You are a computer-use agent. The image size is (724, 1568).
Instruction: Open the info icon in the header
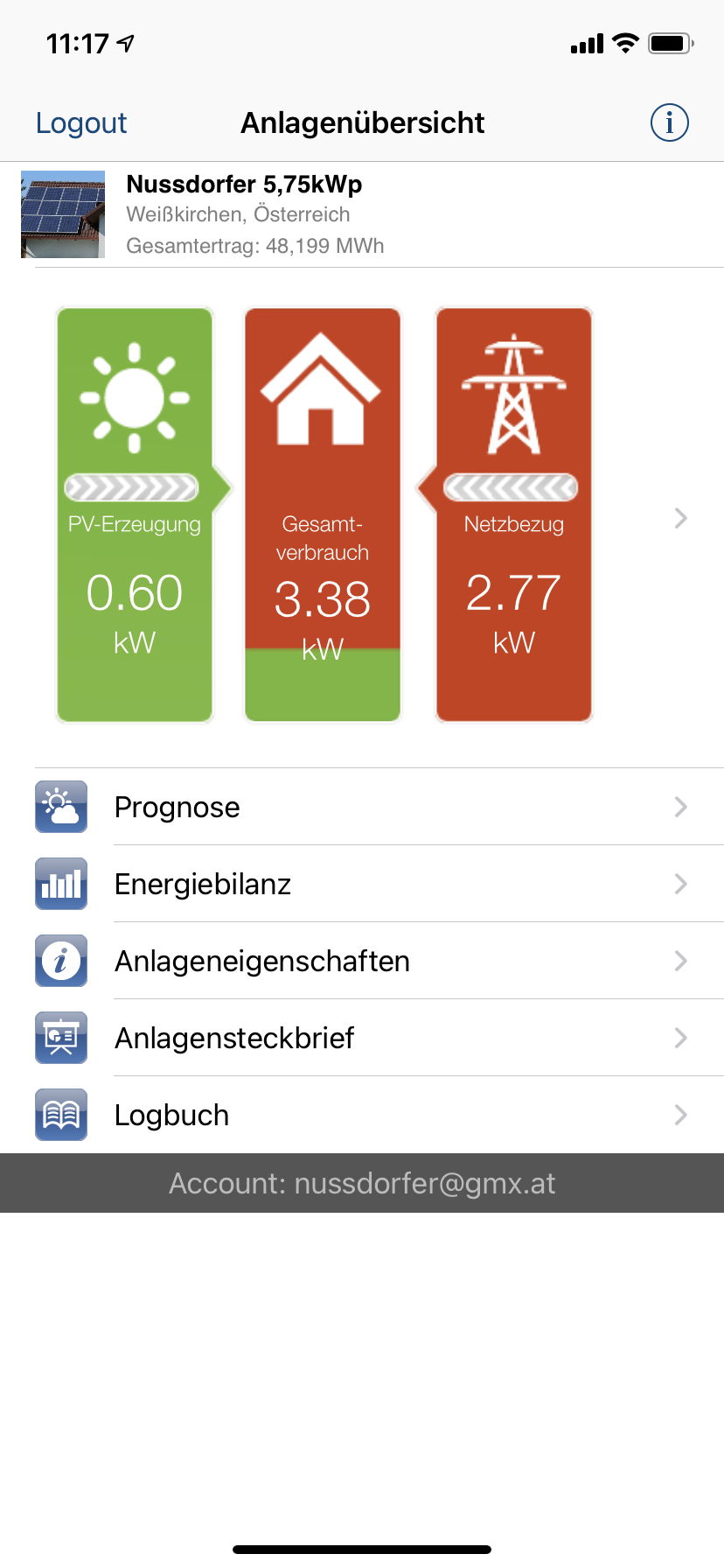tap(669, 122)
